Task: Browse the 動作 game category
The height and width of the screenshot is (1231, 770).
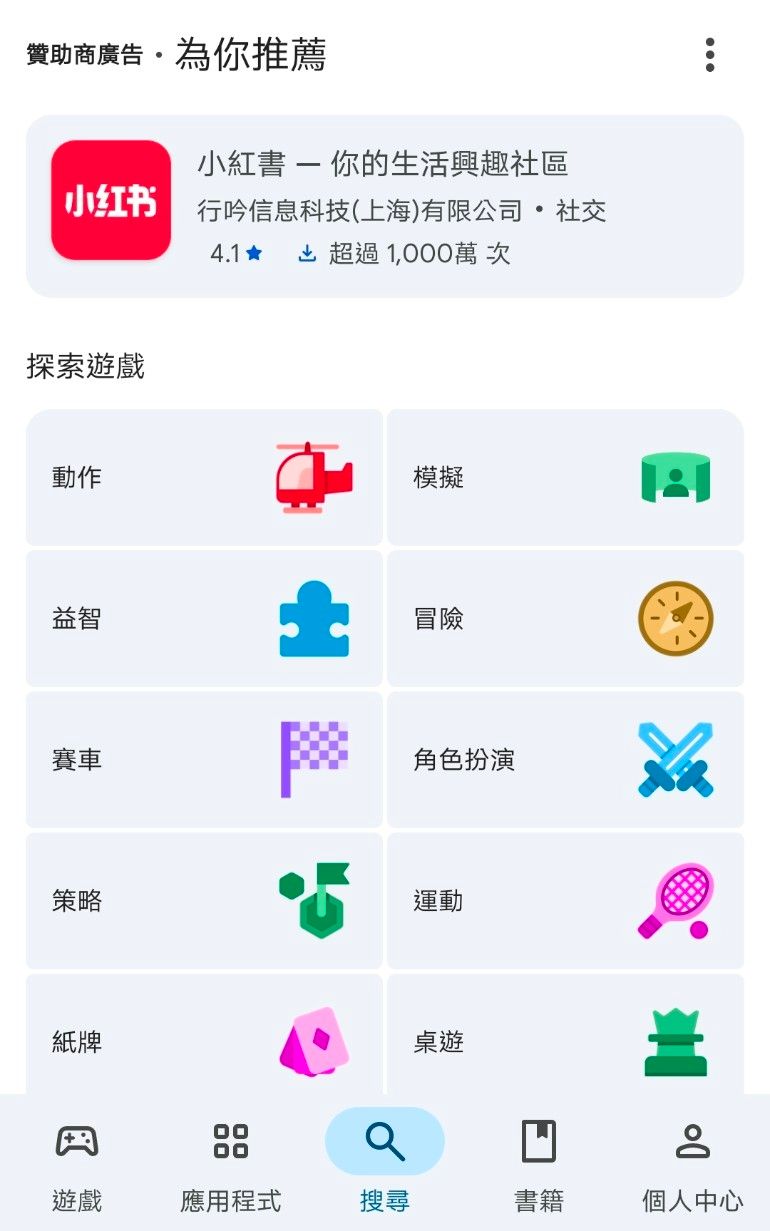Action: (204, 477)
